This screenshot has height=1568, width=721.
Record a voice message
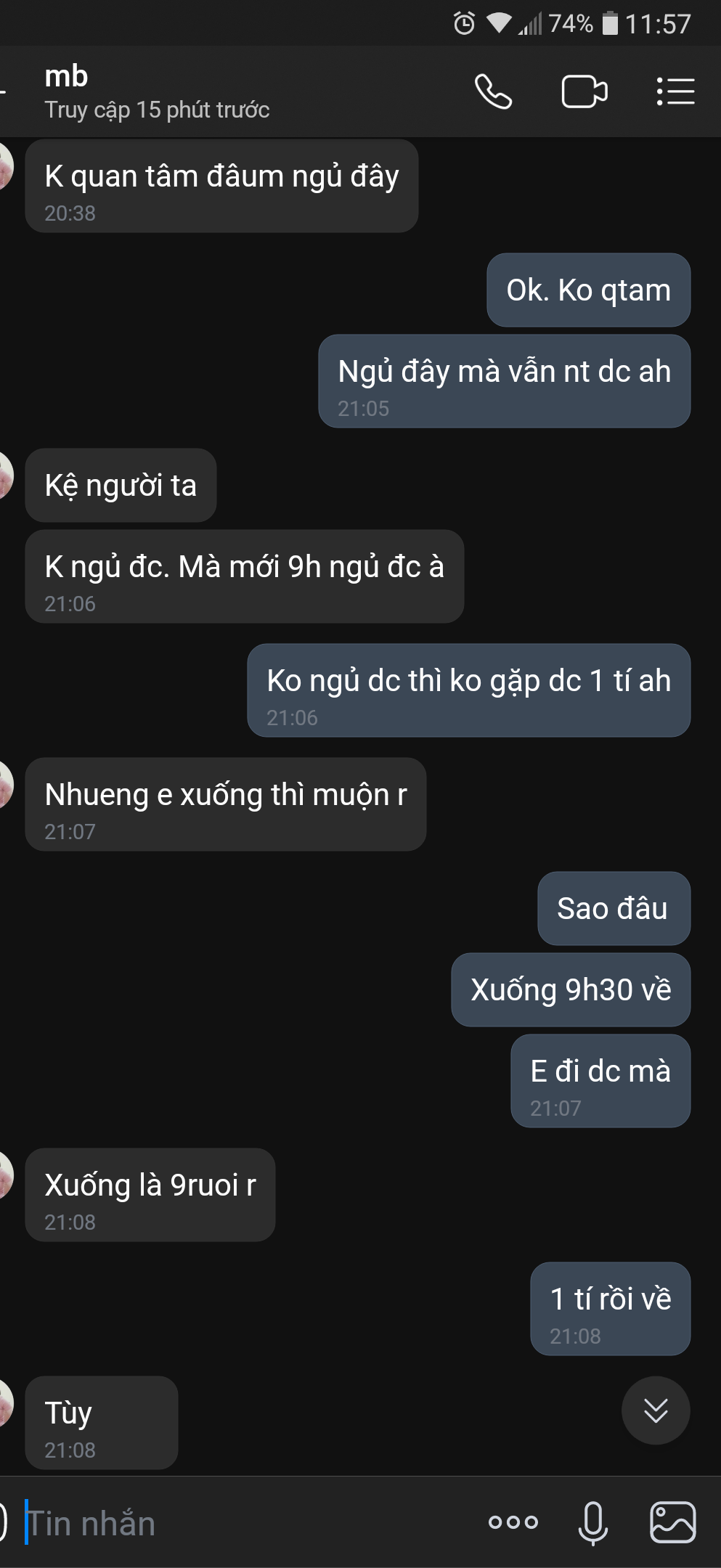coord(592,1522)
